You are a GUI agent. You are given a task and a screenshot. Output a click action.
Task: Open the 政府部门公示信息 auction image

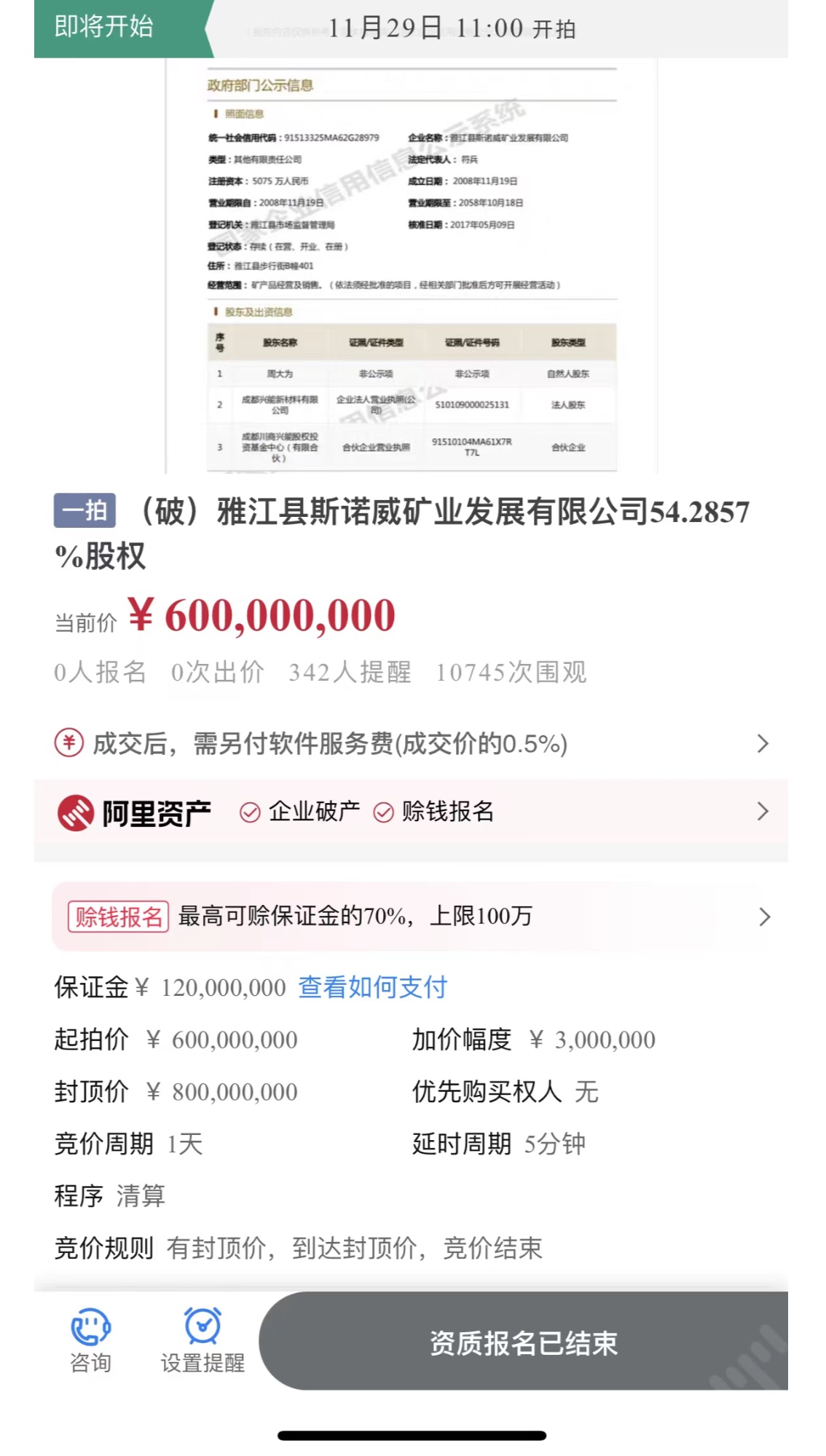click(x=412, y=266)
